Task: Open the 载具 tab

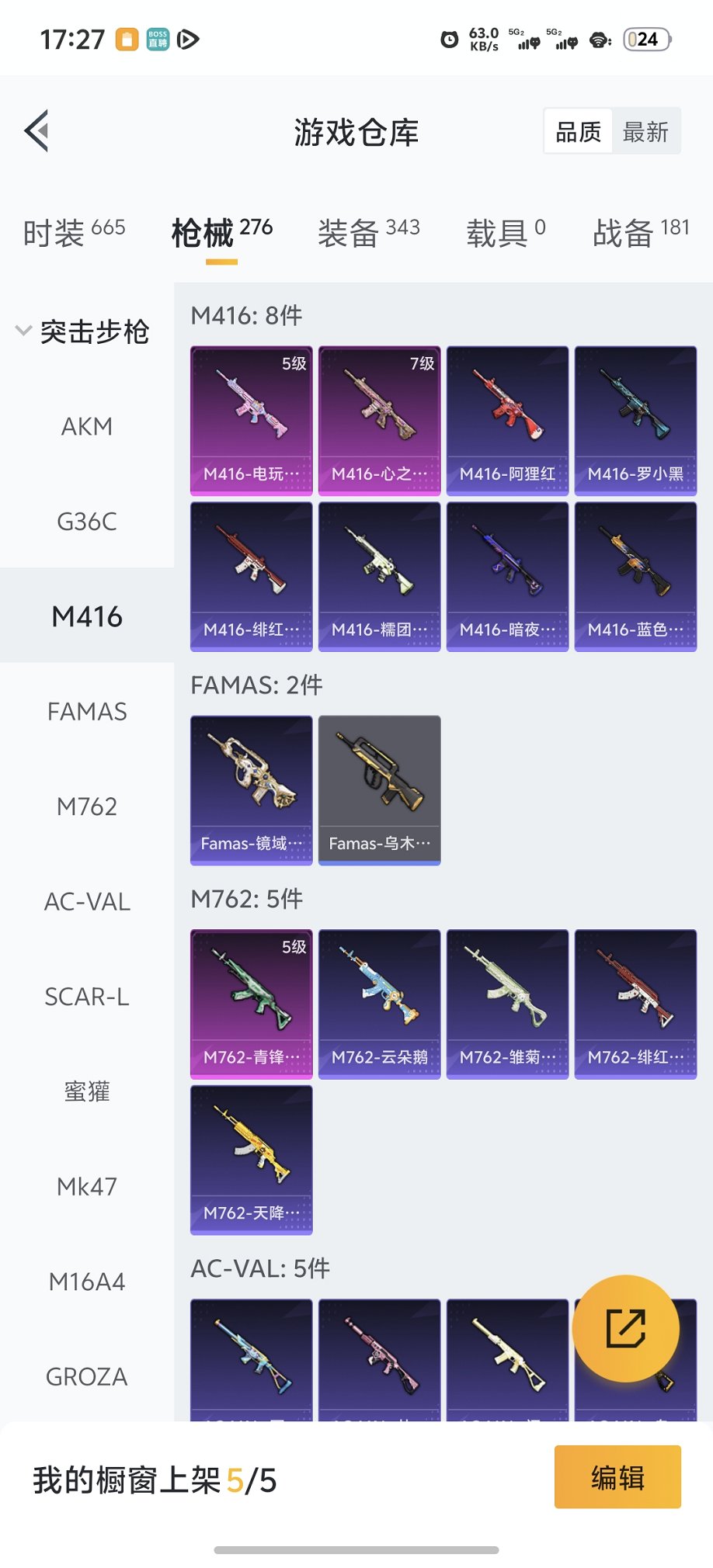Action: (506, 231)
